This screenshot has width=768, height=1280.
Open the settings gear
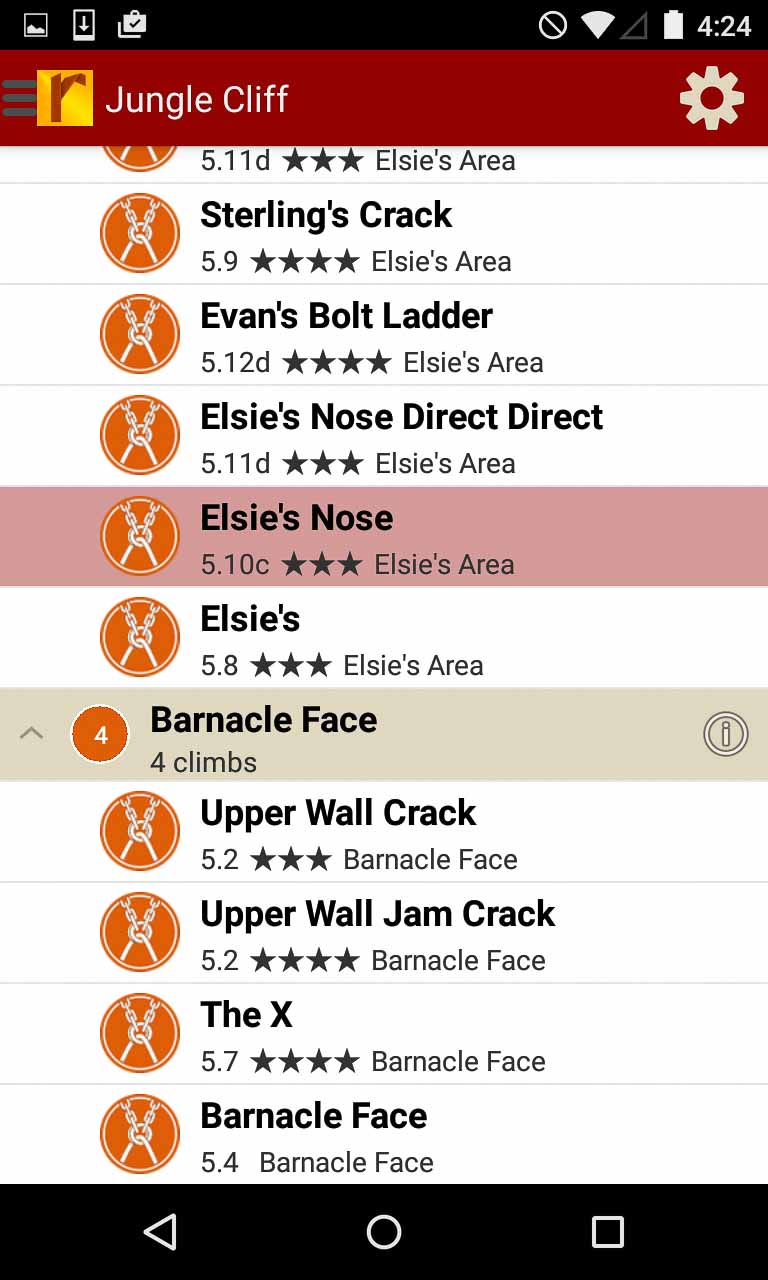point(711,98)
